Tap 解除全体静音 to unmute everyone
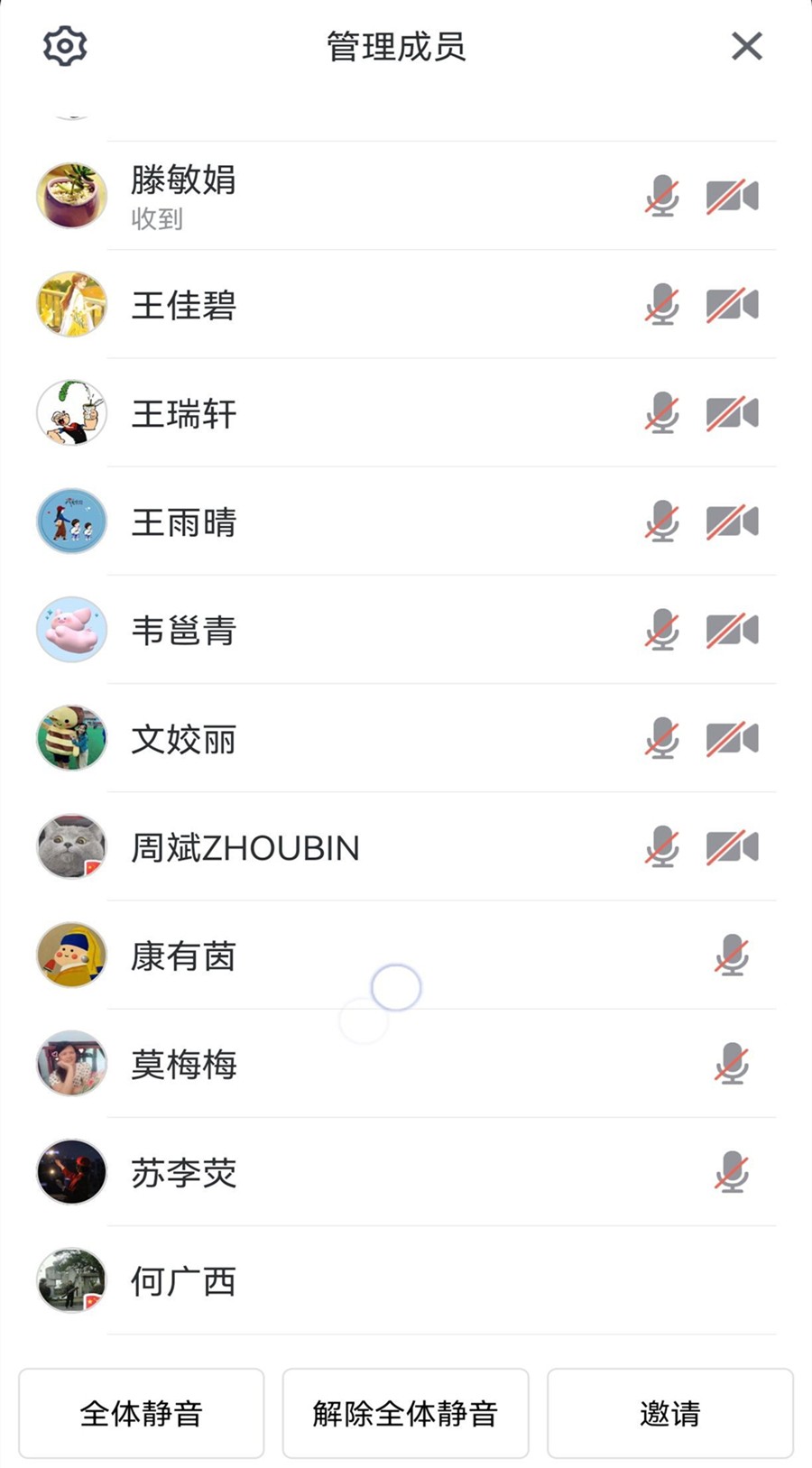The width and height of the screenshot is (812, 1468). (x=405, y=1413)
